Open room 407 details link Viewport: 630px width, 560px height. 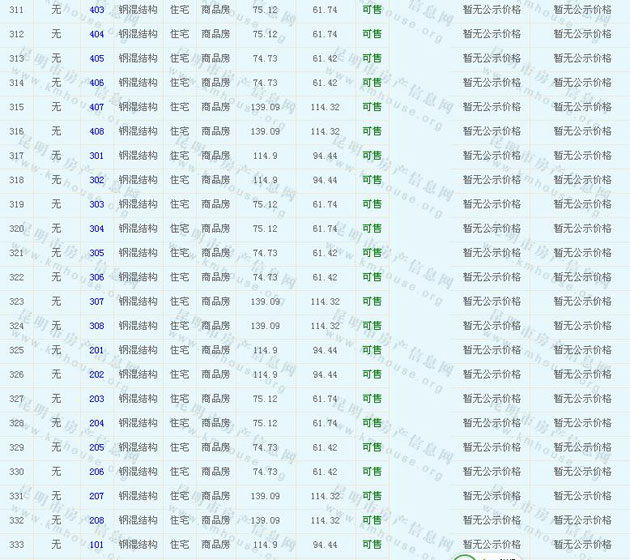point(96,107)
